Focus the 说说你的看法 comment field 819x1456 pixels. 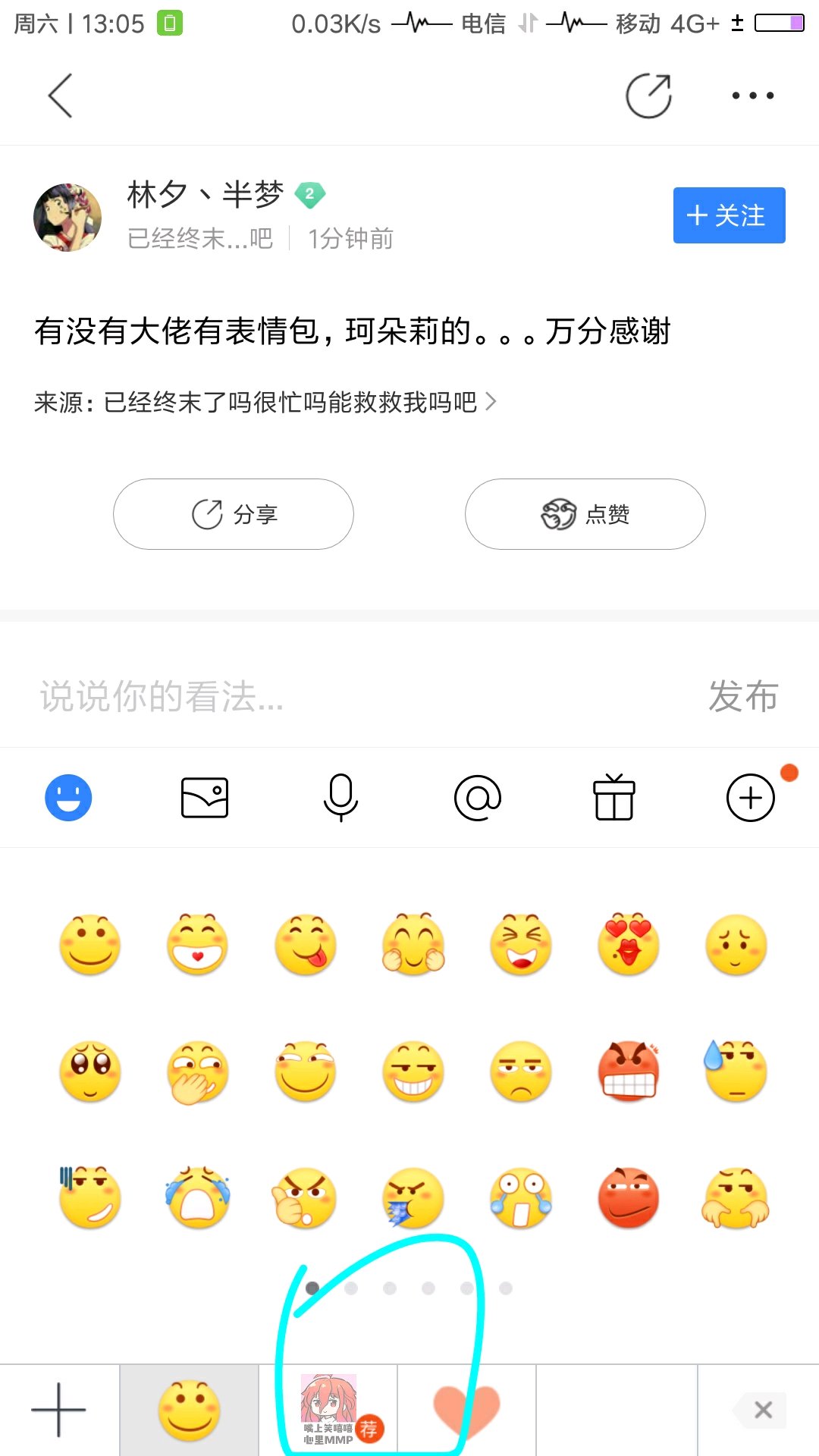(x=341, y=696)
